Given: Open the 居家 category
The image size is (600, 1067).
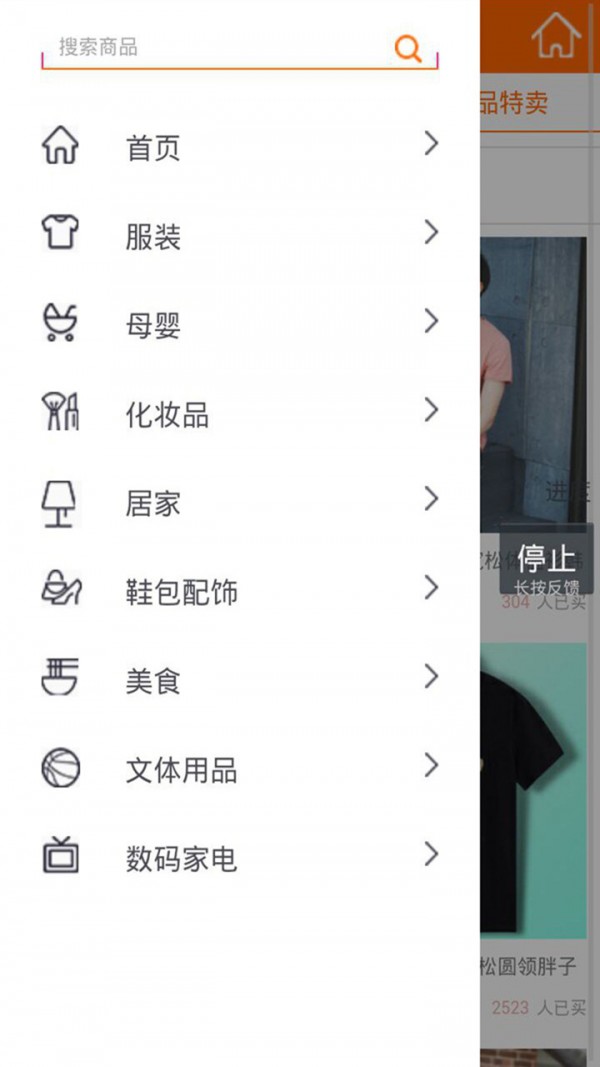Looking at the screenshot, I should click(240, 503).
